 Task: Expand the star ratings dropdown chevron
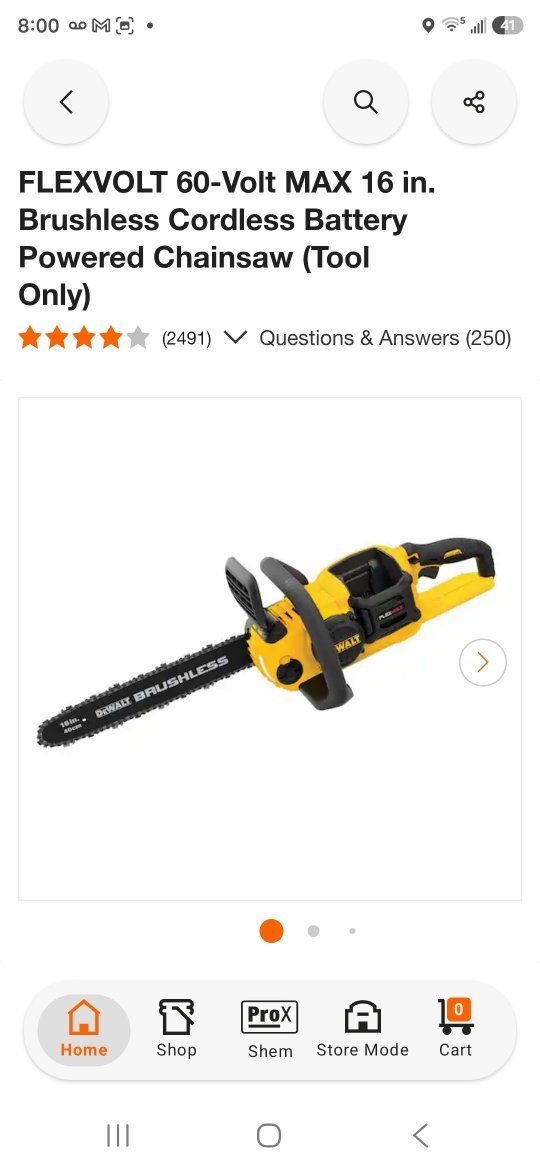coord(235,338)
